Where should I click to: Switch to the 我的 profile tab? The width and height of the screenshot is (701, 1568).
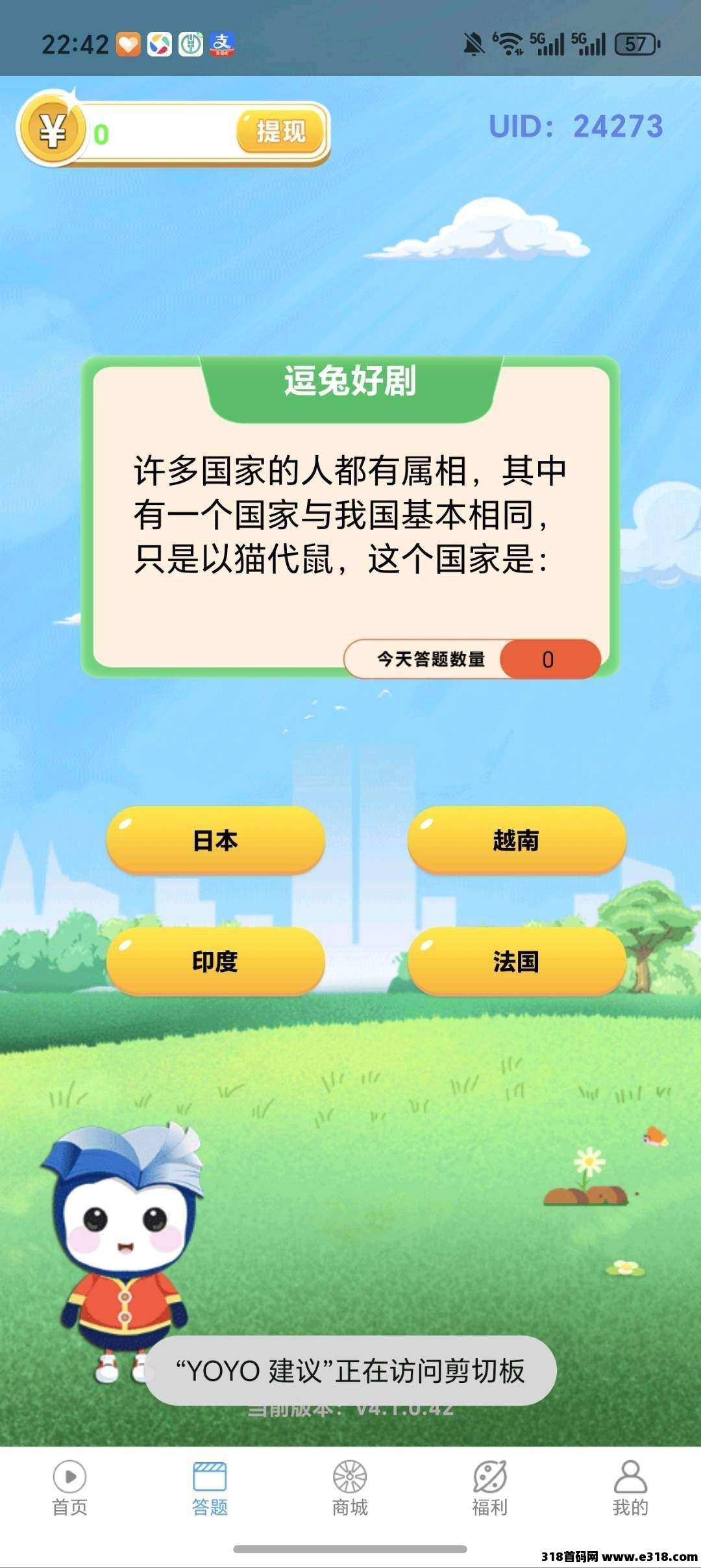pyautogui.click(x=630, y=1488)
